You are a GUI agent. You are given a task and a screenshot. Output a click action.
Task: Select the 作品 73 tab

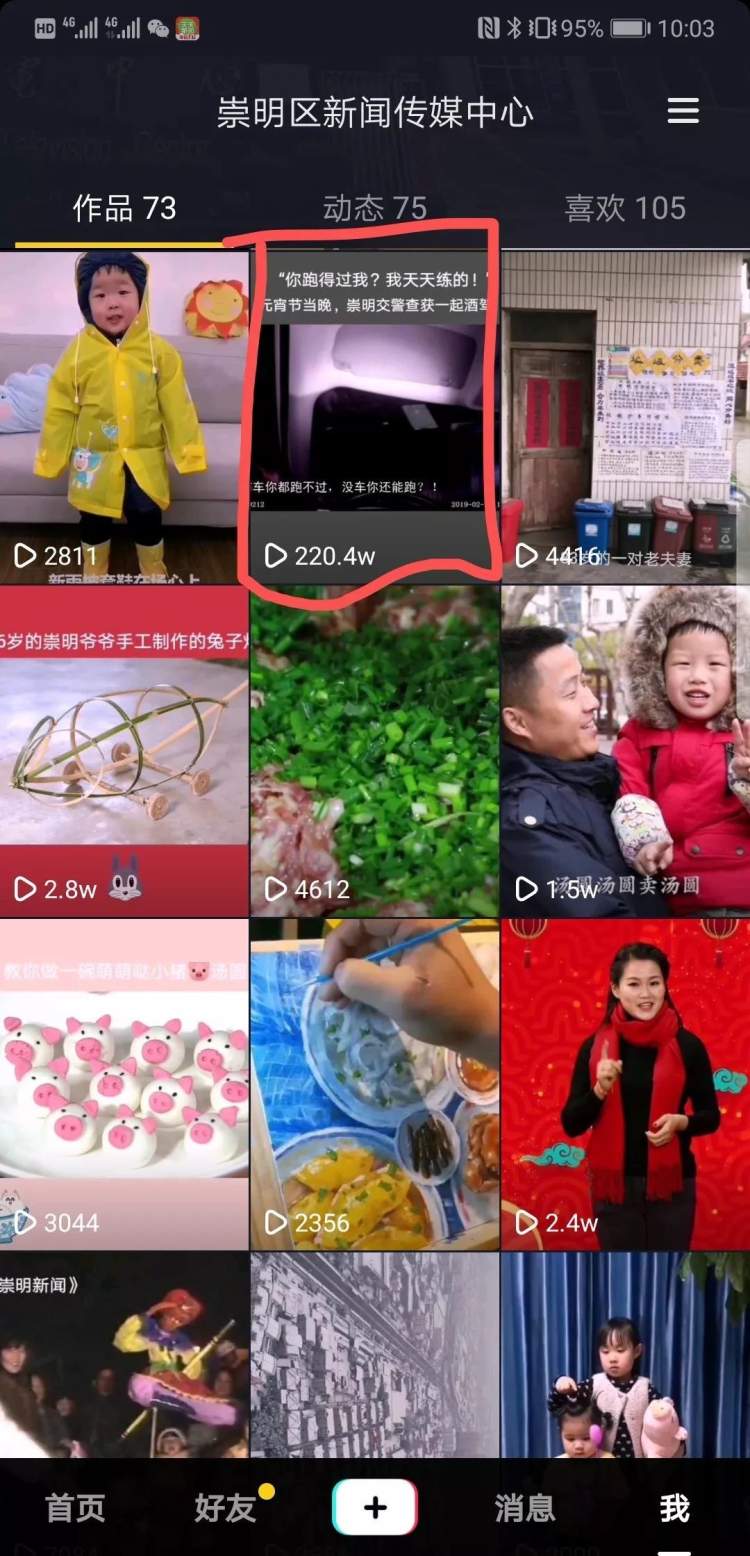point(124,208)
